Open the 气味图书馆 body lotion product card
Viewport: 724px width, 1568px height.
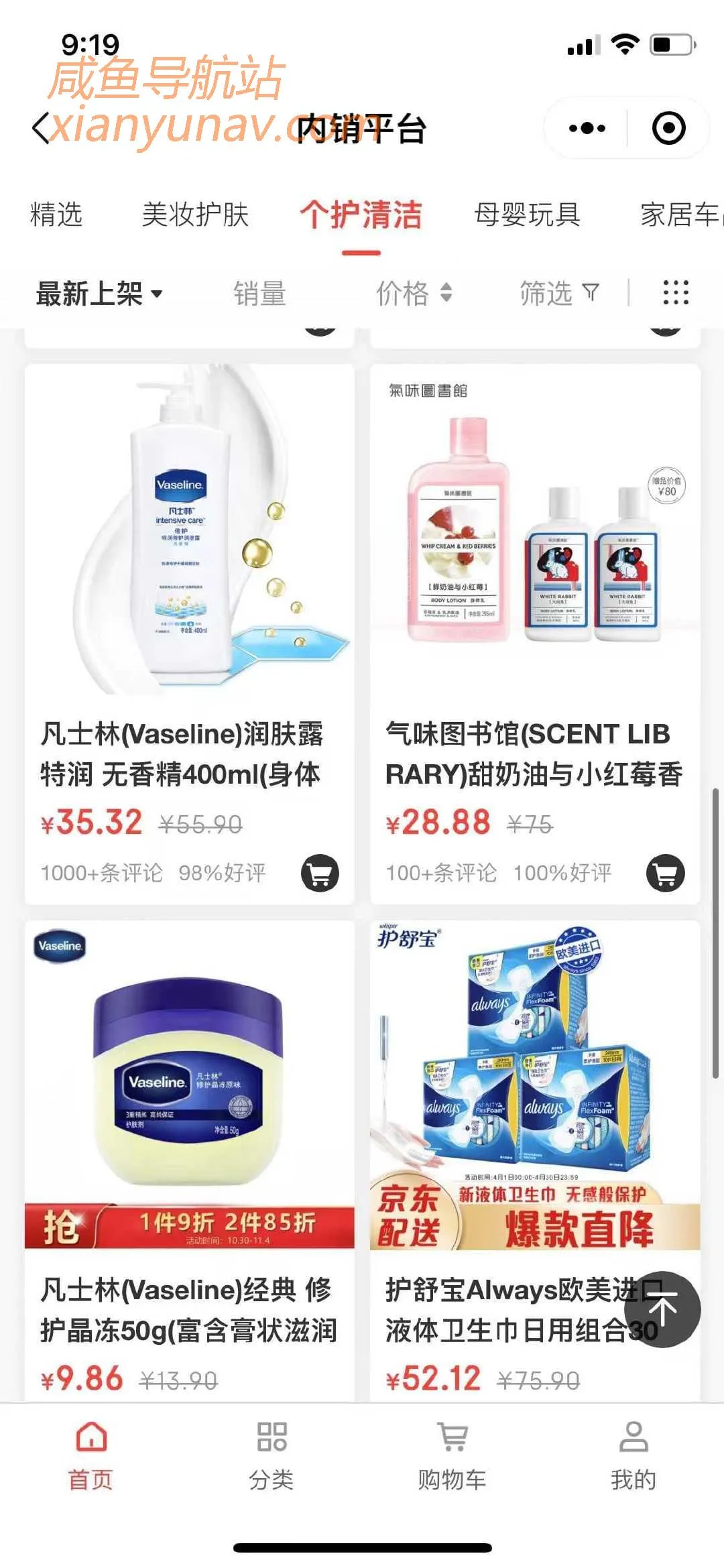click(534, 536)
